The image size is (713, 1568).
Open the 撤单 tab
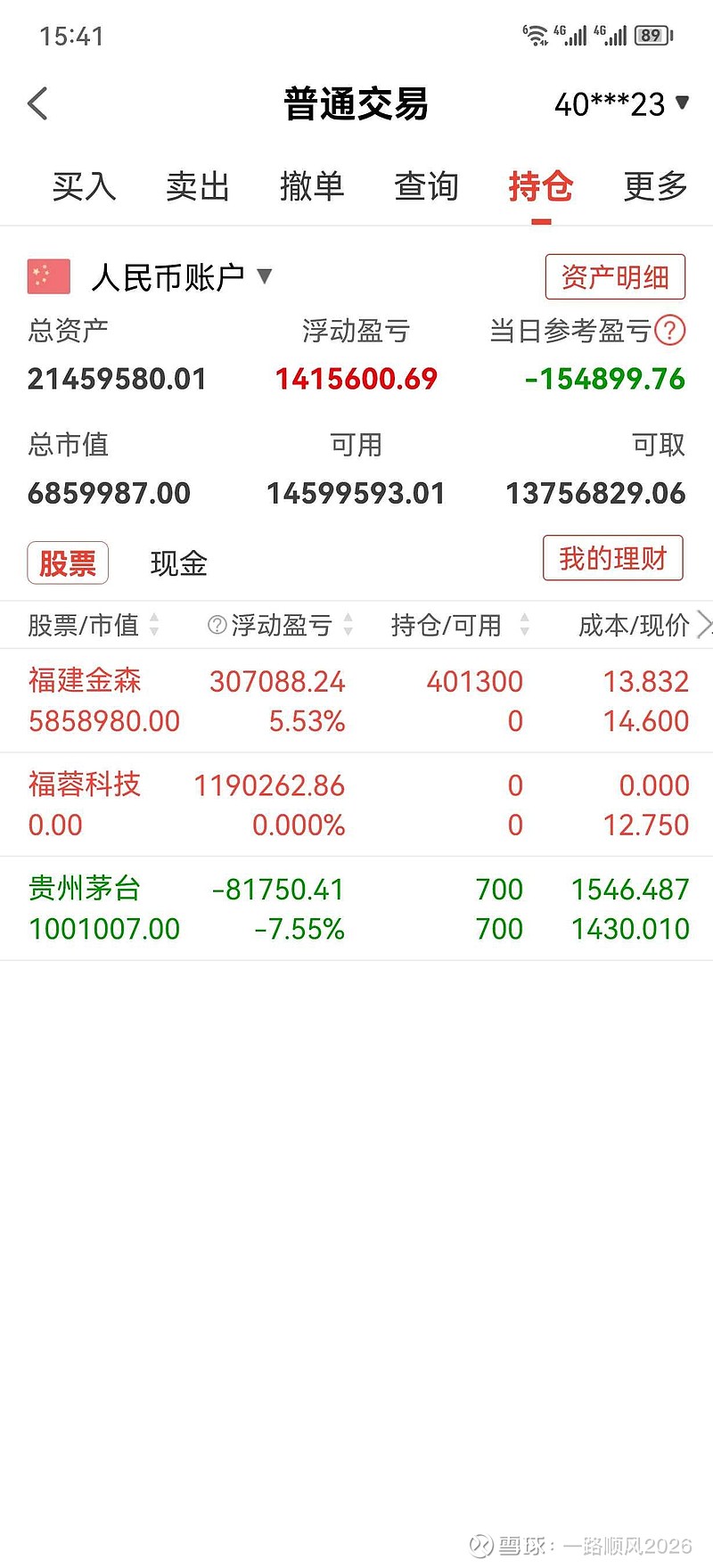(312, 186)
